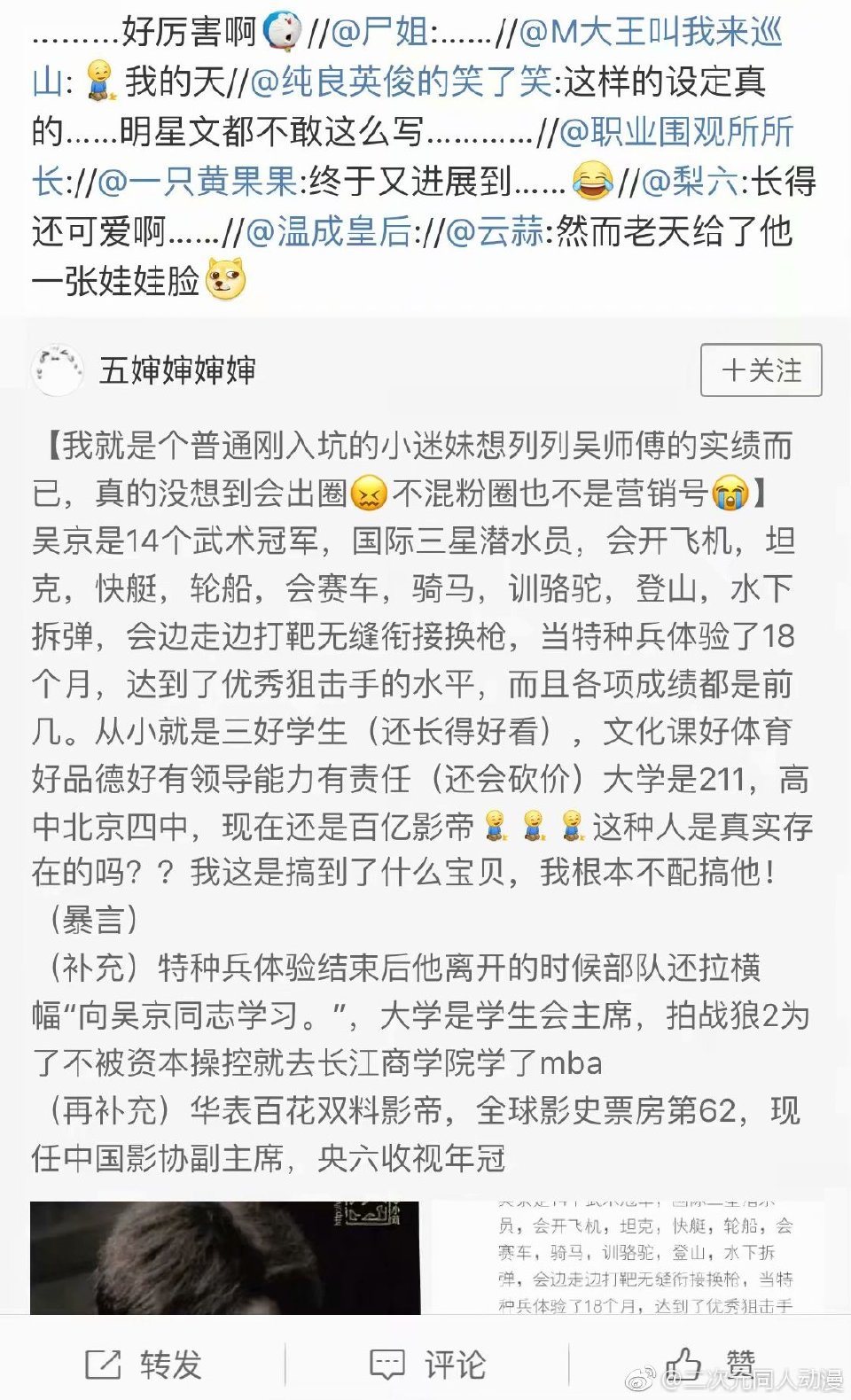Follow 五婶婶婶婶 with +关注 button
This screenshot has width=851, height=1400.
click(x=761, y=369)
